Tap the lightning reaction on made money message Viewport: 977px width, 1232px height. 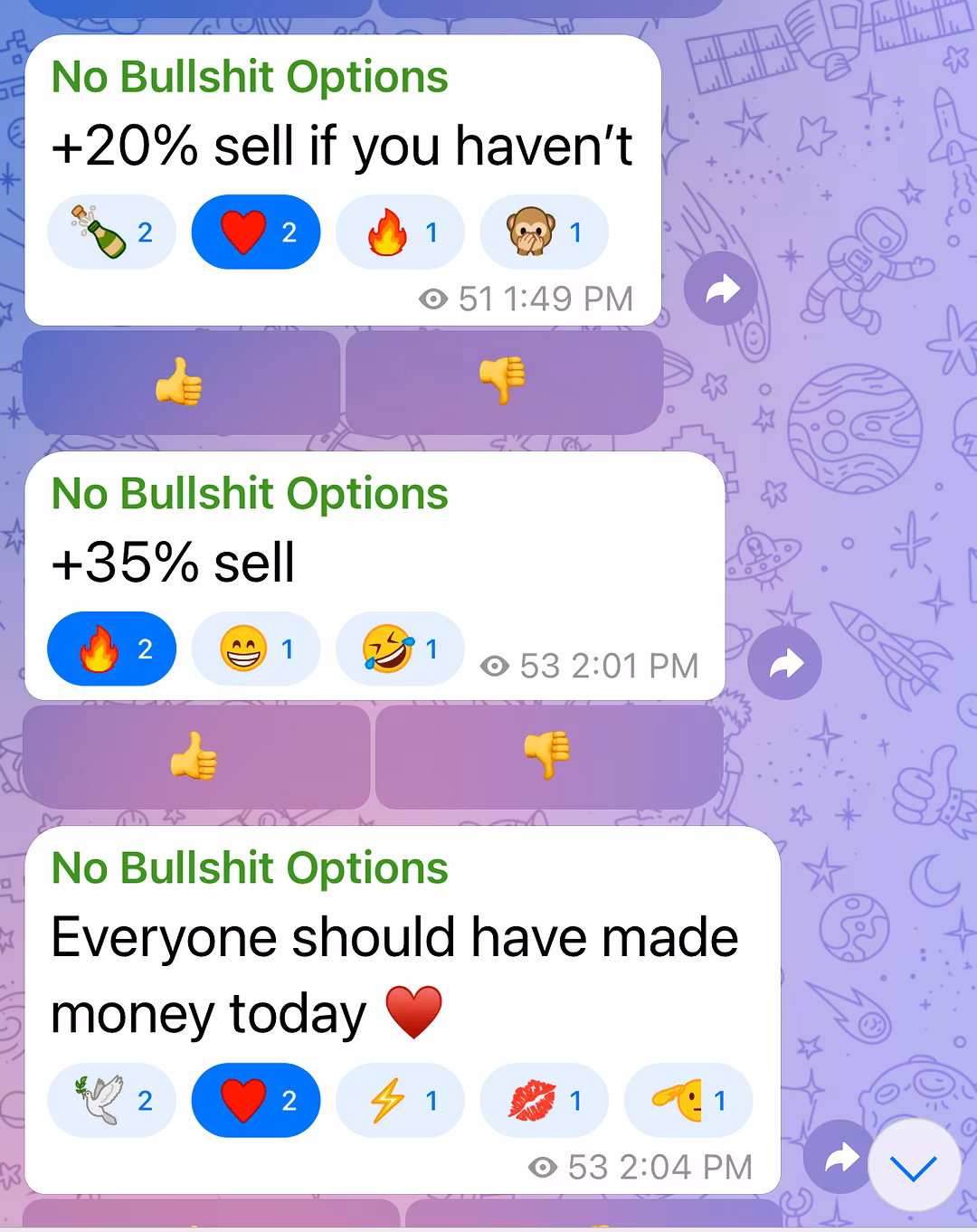[x=400, y=1100]
